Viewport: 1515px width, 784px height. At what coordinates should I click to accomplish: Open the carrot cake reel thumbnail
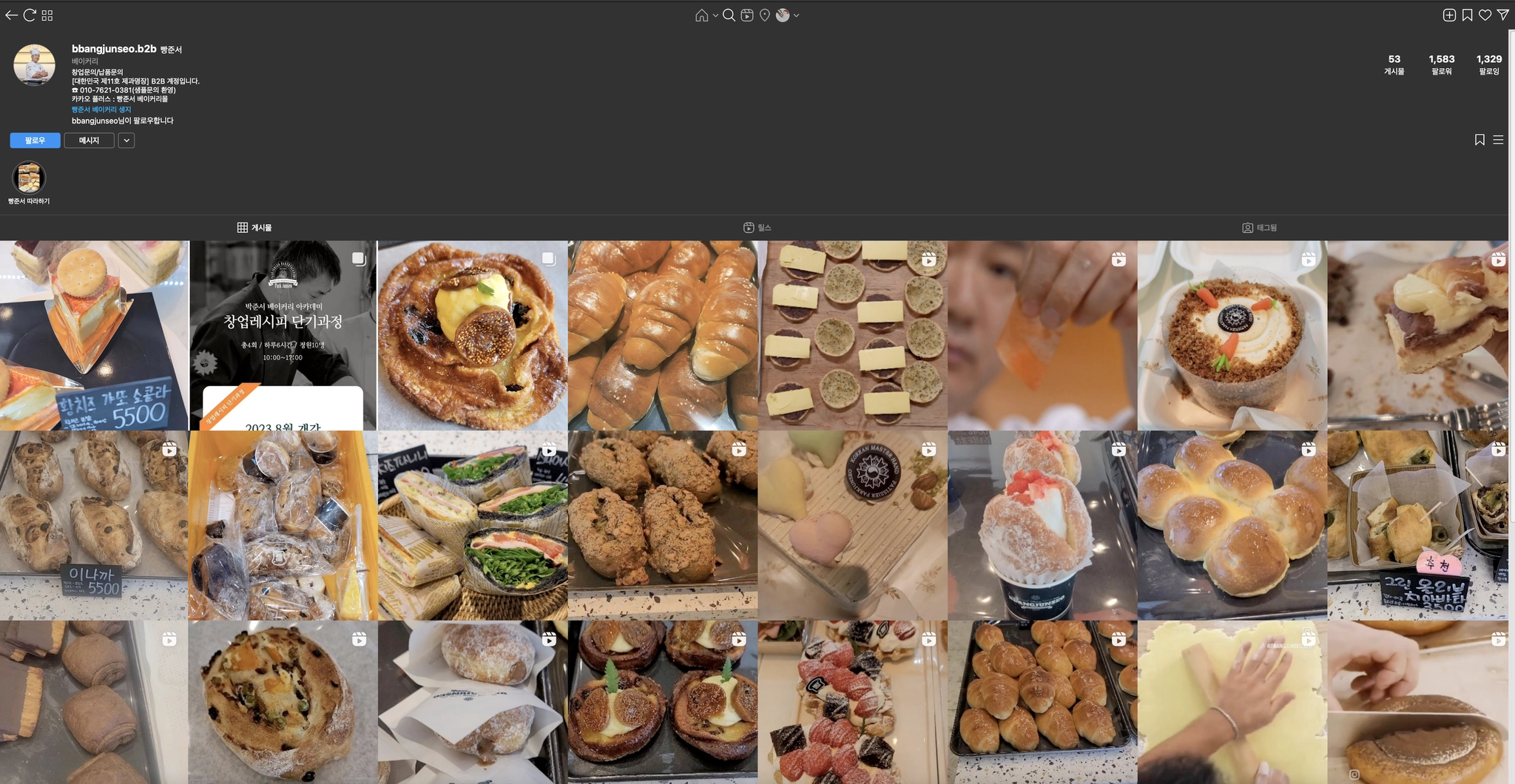point(1232,335)
